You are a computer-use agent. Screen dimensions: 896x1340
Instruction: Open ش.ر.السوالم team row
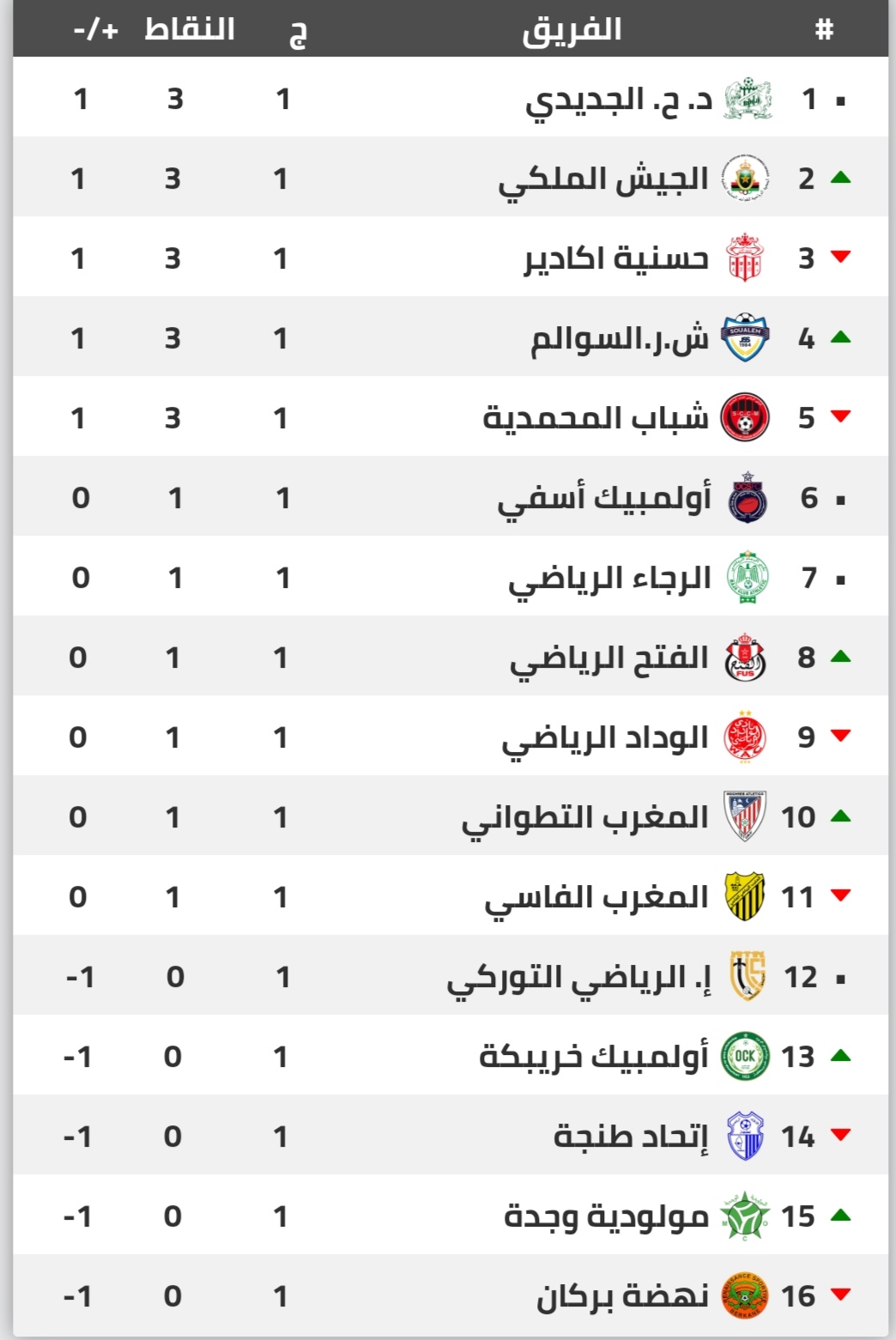451,337
